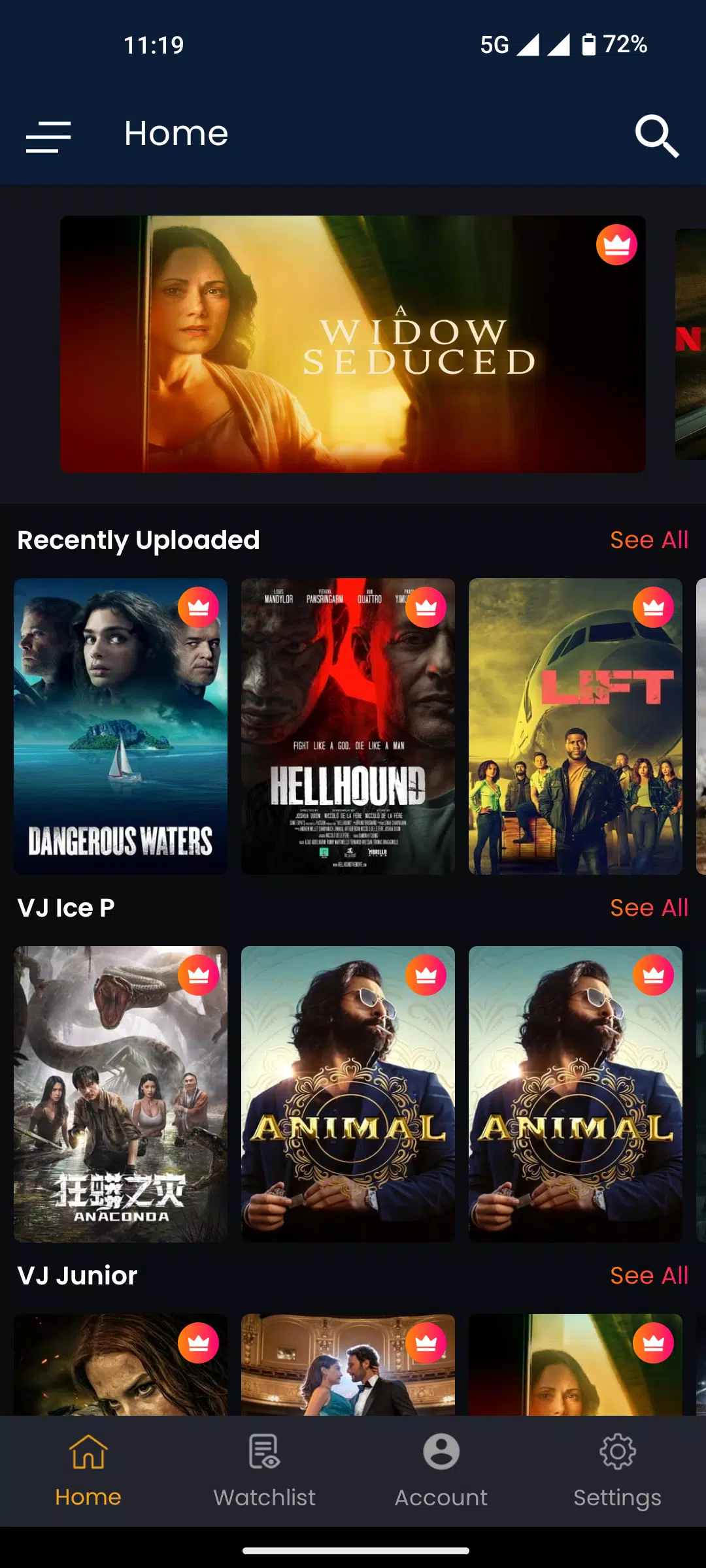706x1568 pixels.
Task: Open the A Widow Seduced featured banner
Action: 353,344
